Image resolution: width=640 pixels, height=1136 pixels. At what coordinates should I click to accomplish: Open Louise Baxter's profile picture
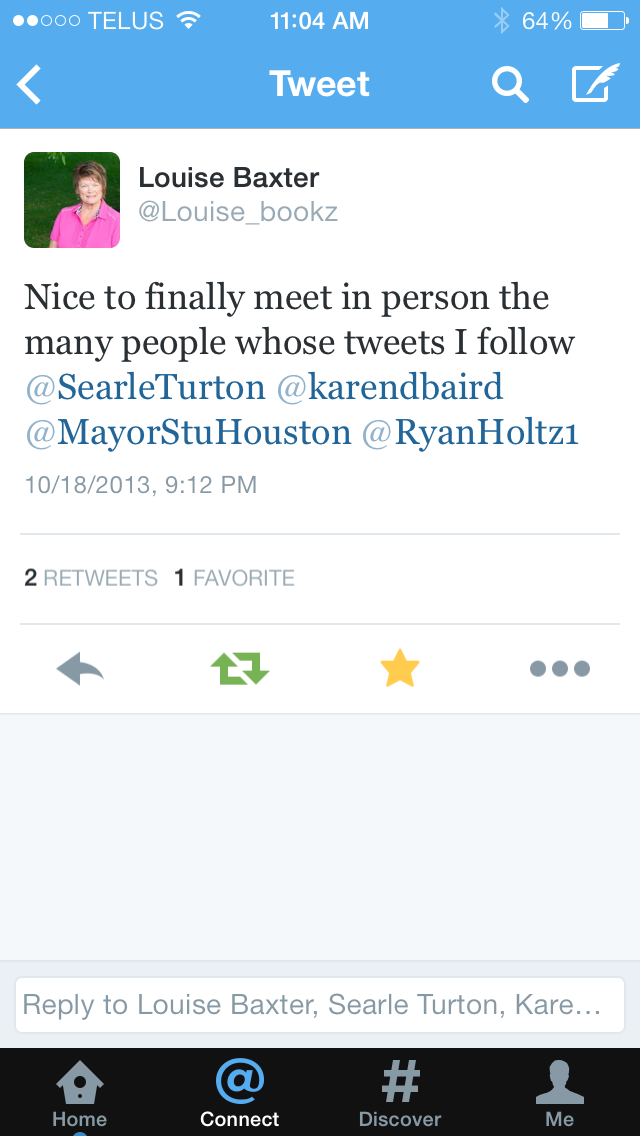pos(72,200)
